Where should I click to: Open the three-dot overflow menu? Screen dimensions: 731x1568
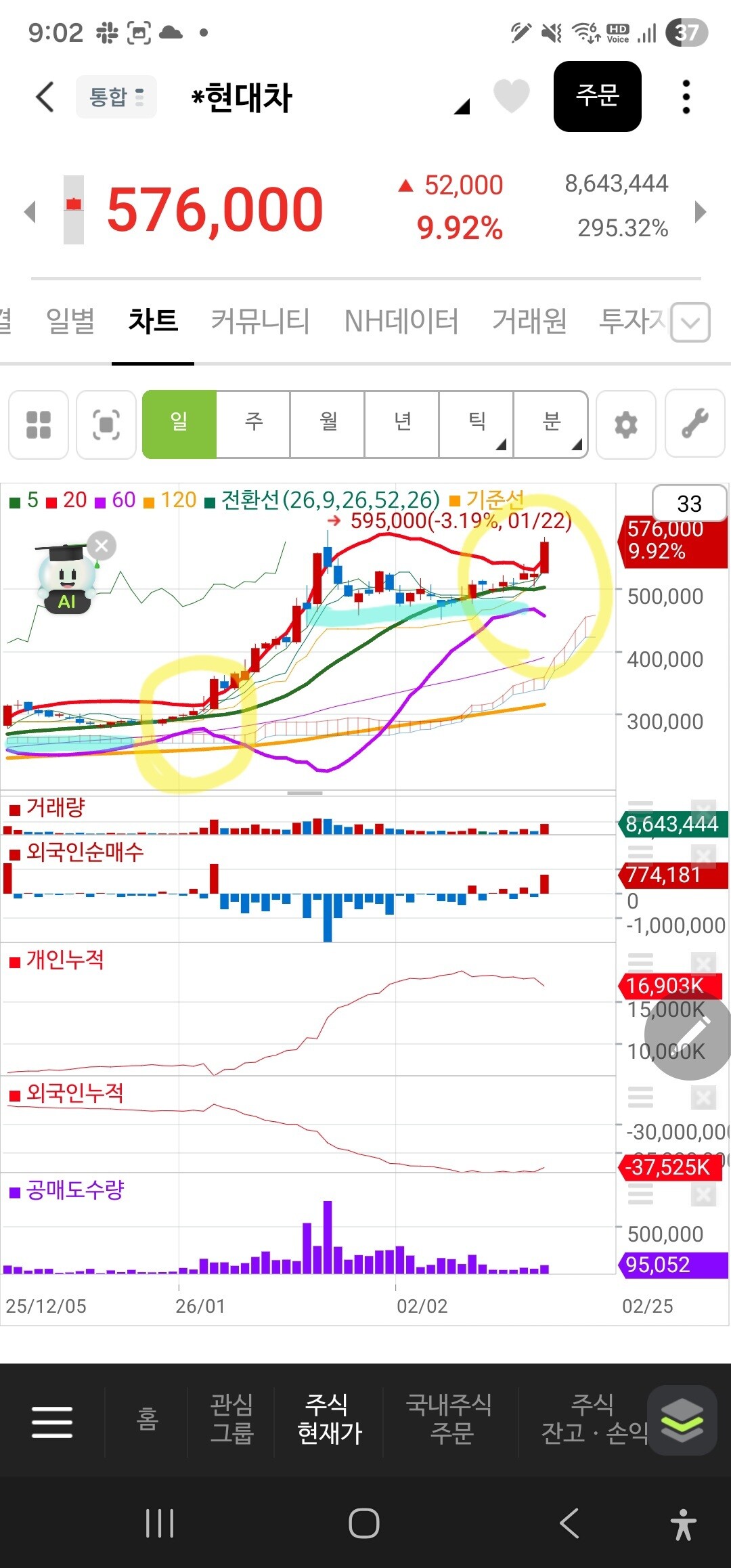[x=686, y=97]
